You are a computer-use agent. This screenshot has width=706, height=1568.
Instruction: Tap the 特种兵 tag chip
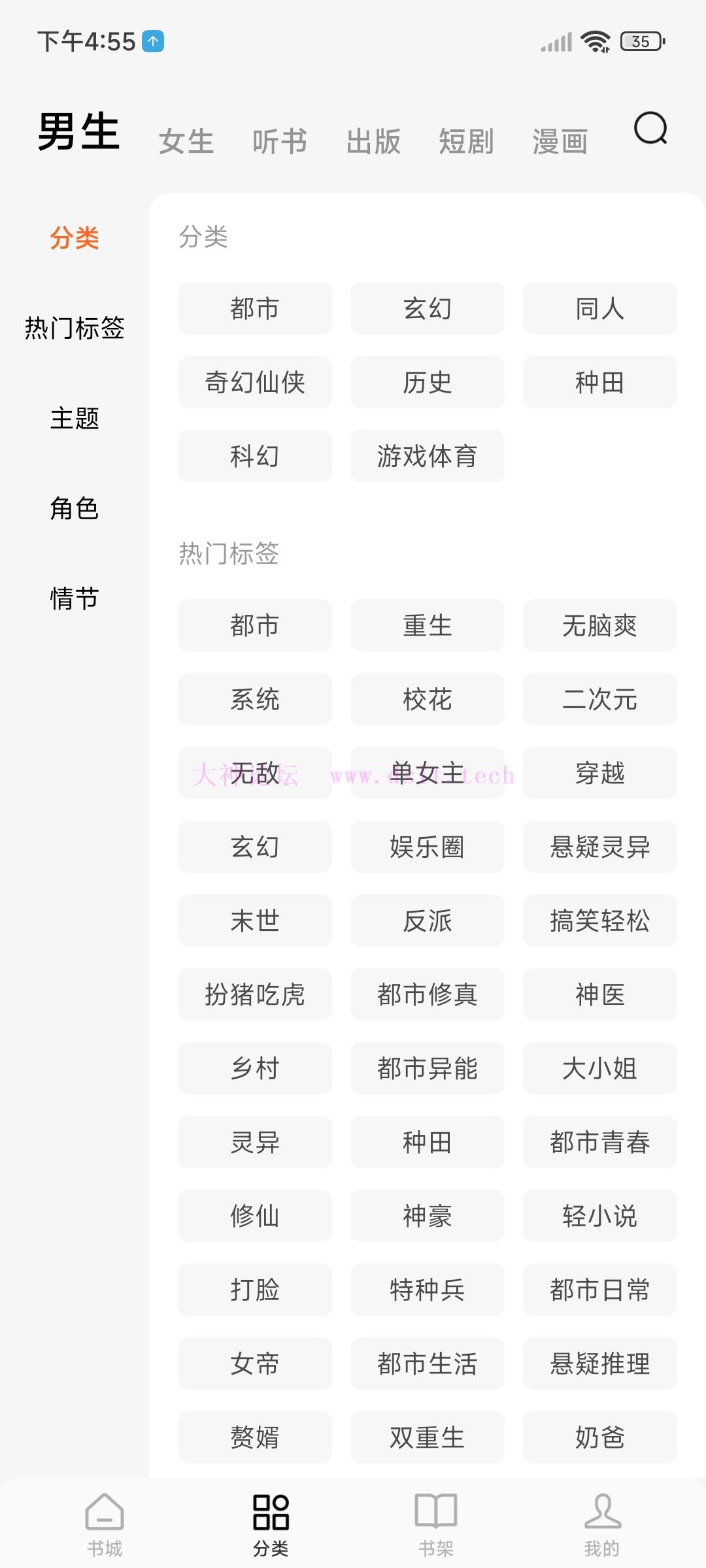pos(428,1290)
